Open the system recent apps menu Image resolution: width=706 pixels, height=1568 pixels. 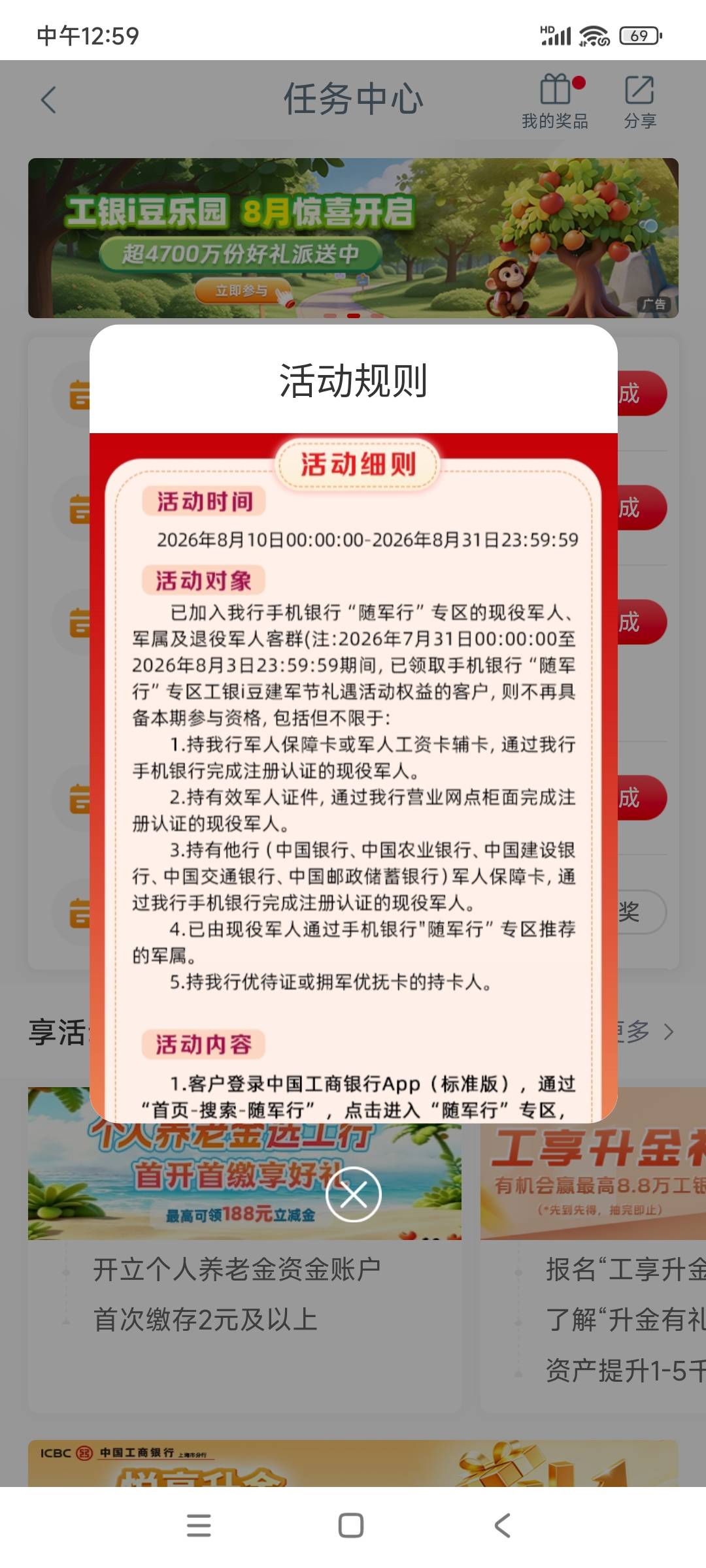pos(199,1526)
